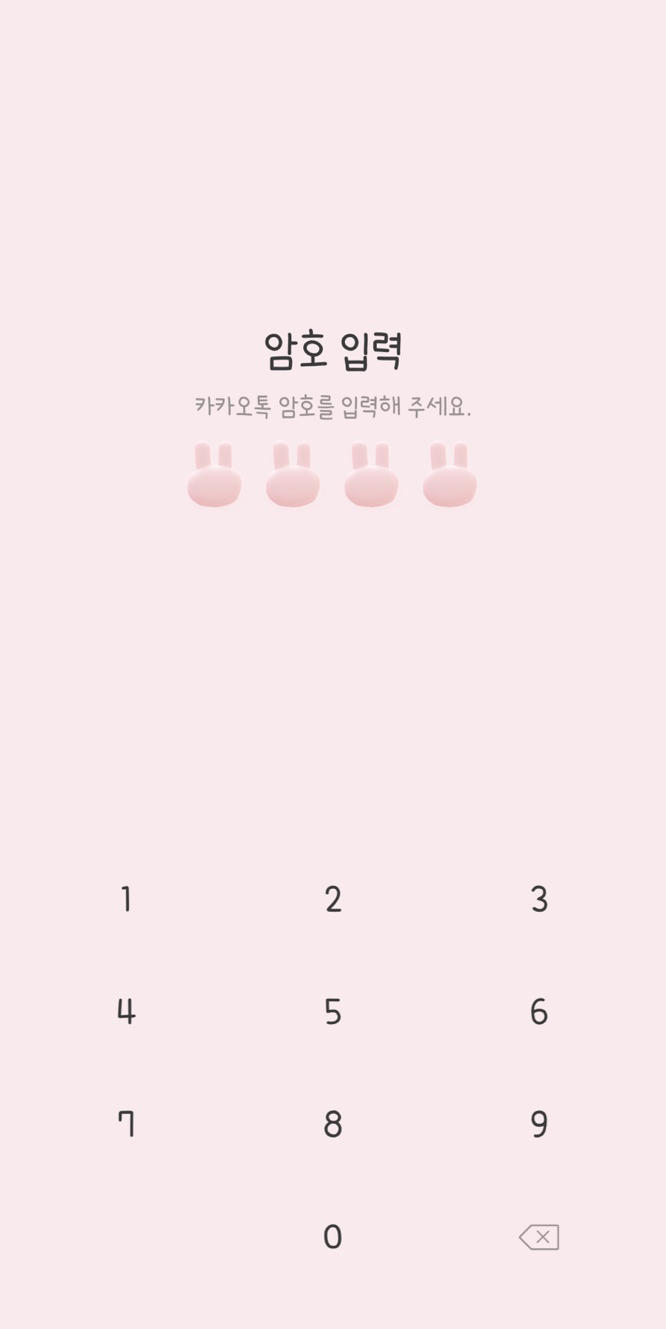
Task: Tap the 5 key
Action: click(x=333, y=1011)
